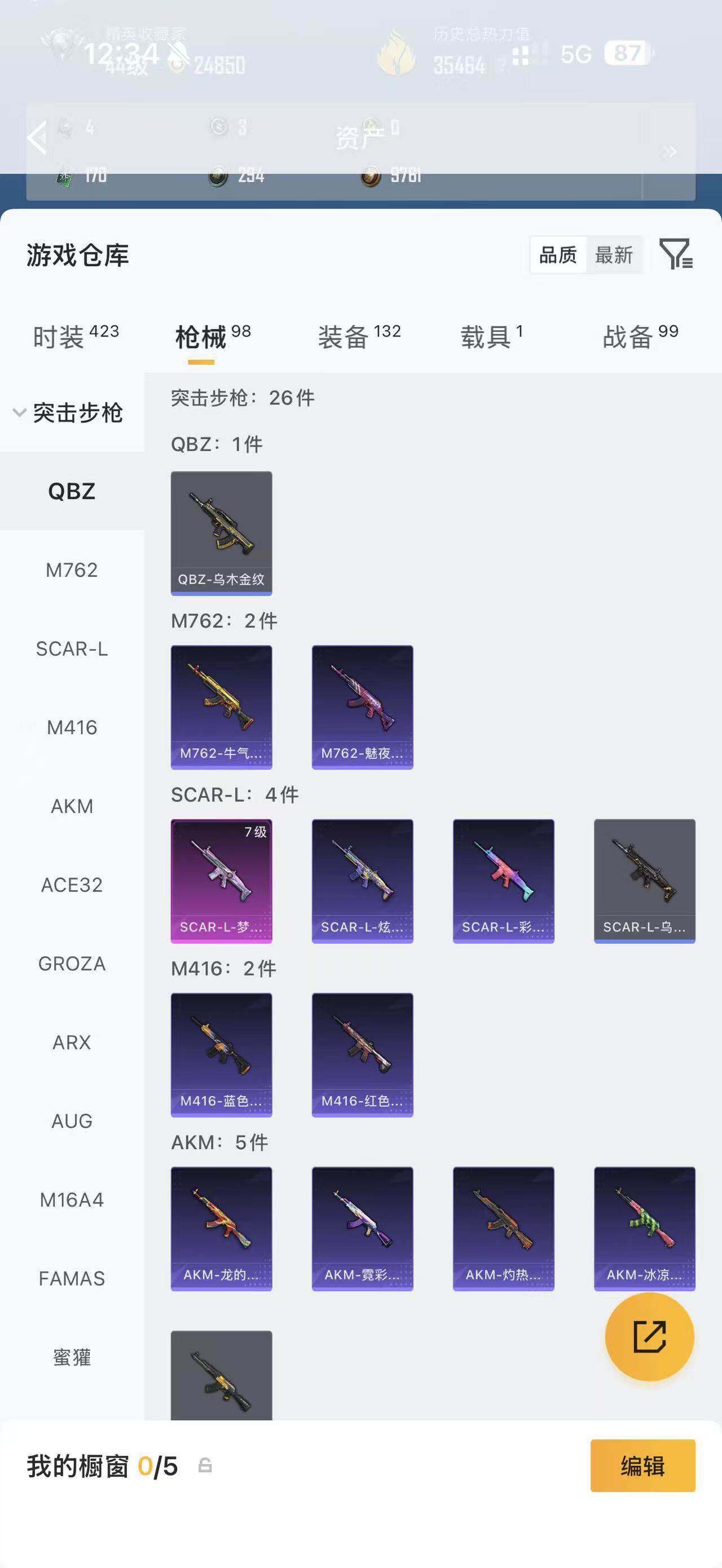View the level 7 SCAR-L-梦 skin

[x=222, y=881]
